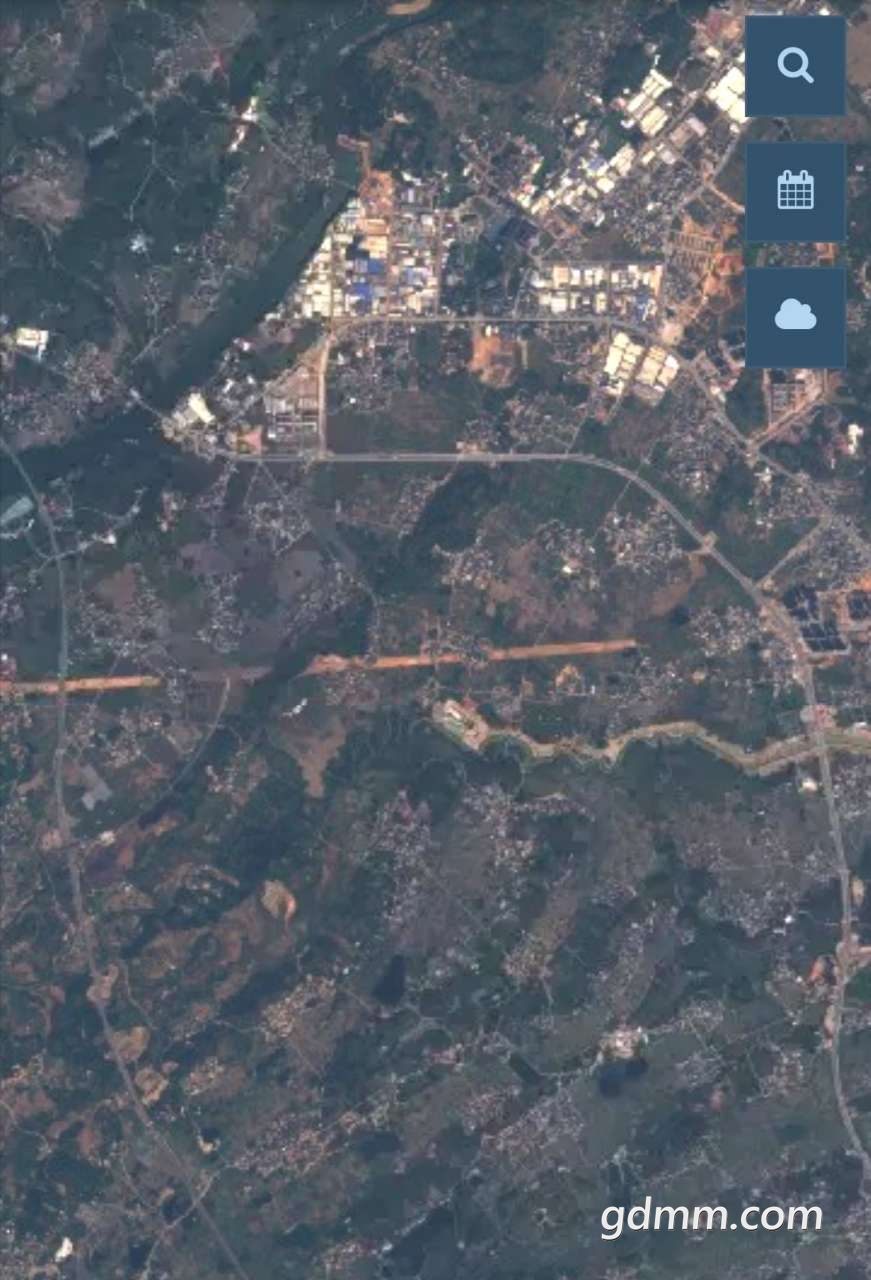Open the search magnifier button

[x=795, y=66]
